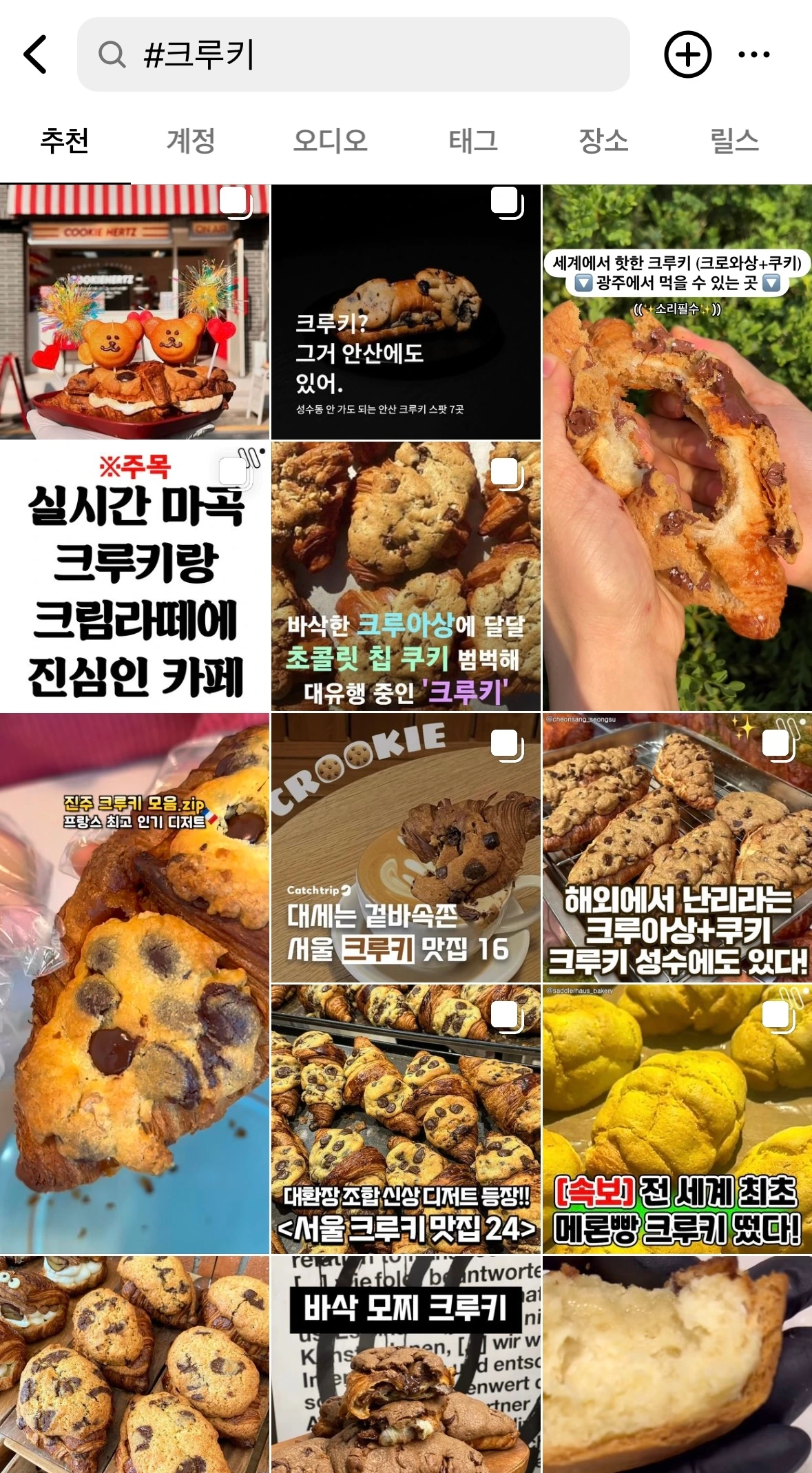Open the three-dot overflow menu

(x=754, y=54)
